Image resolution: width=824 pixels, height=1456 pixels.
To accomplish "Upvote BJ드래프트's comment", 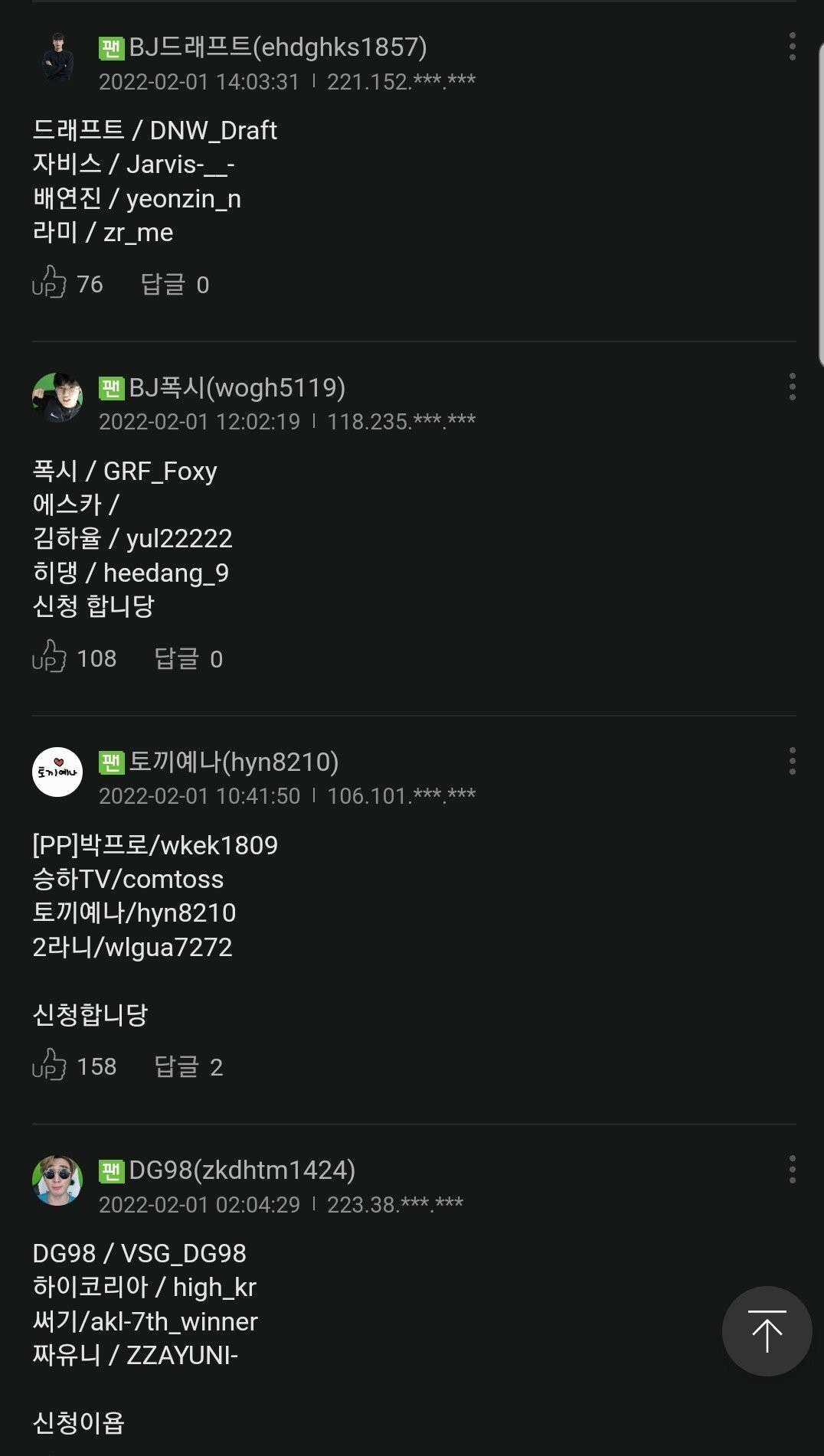I will [50, 283].
